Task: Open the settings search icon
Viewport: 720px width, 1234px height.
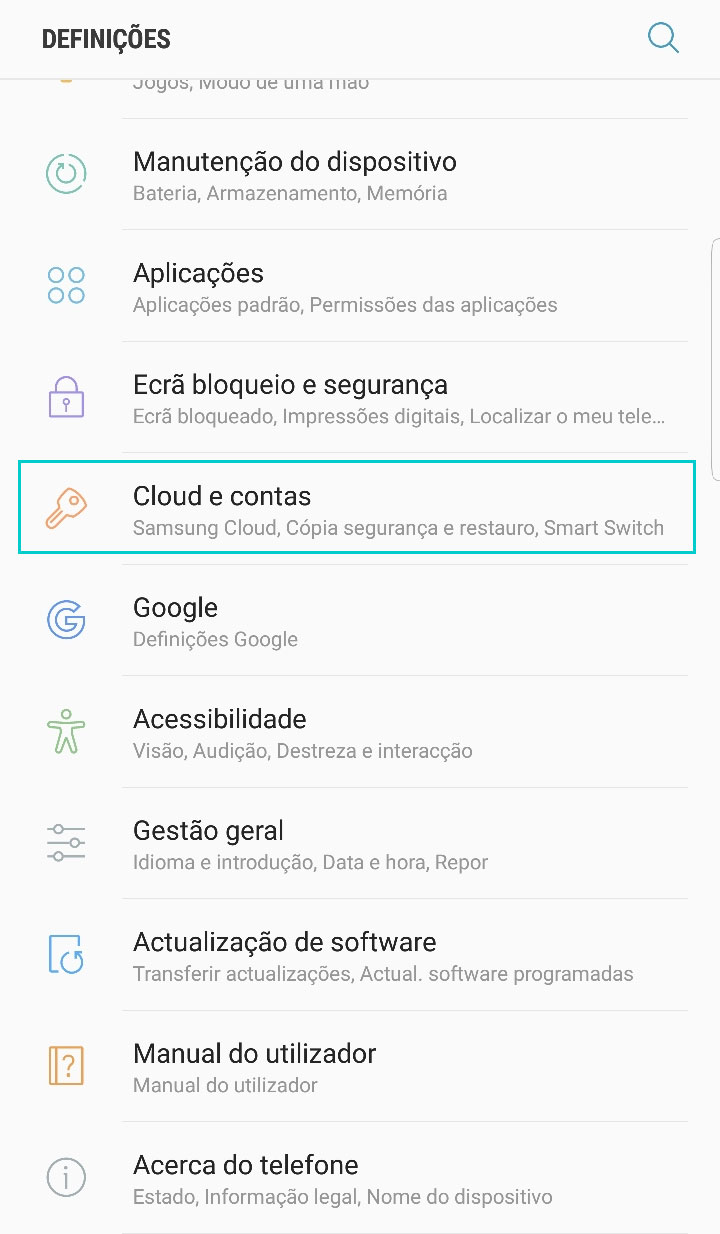Action: click(663, 38)
